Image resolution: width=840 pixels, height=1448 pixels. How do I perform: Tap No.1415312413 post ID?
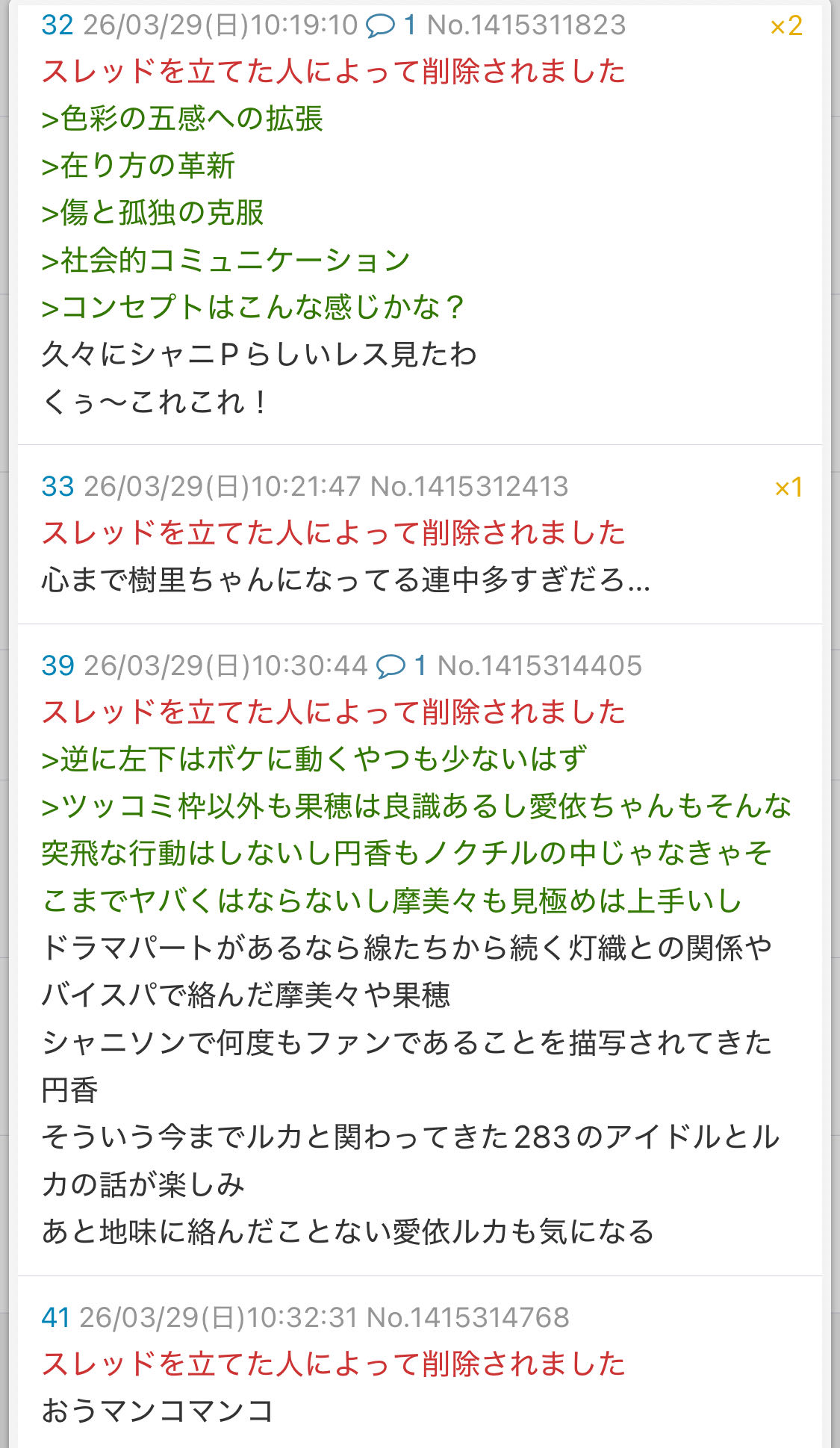click(470, 487)
